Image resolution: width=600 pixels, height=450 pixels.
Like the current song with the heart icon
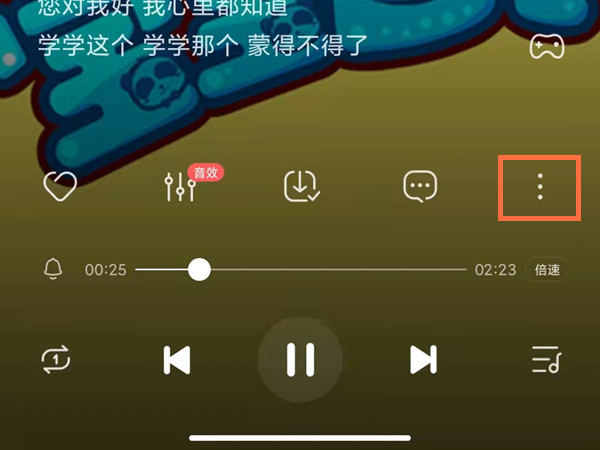click(x=60, y=186)
